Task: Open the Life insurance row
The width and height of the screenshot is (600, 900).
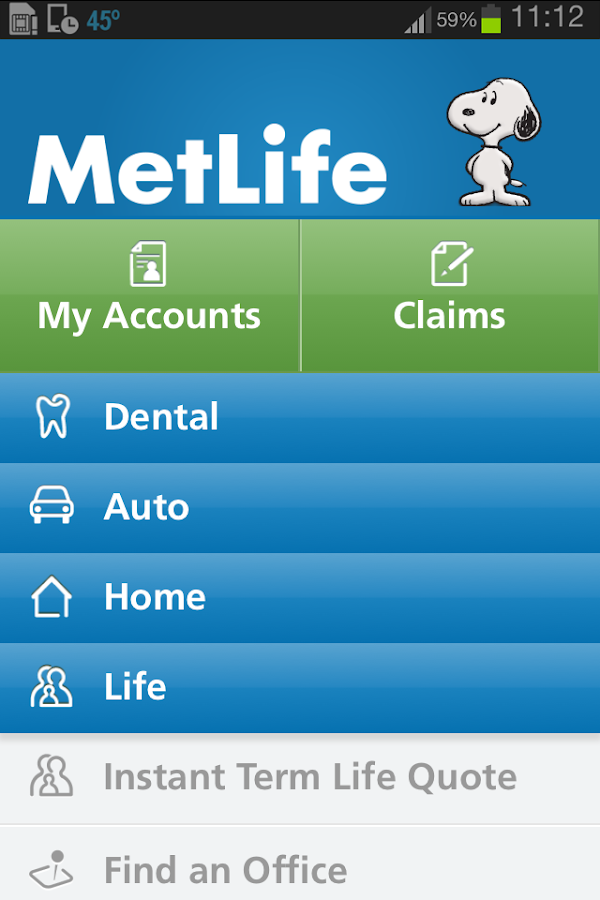Action: tap(300, 687)
